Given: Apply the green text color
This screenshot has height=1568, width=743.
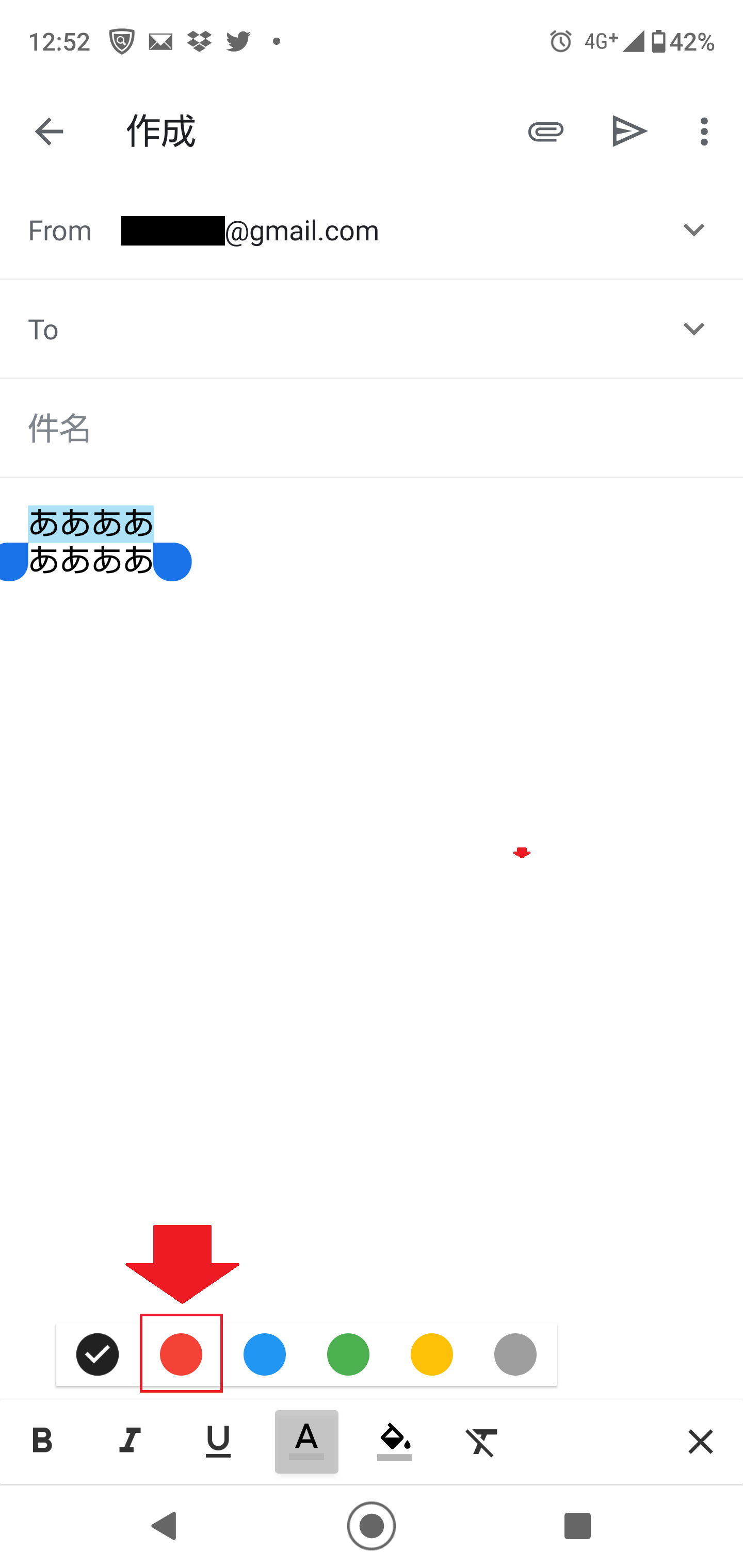Looking at the screenshot, I should (x=348, y=1354).
